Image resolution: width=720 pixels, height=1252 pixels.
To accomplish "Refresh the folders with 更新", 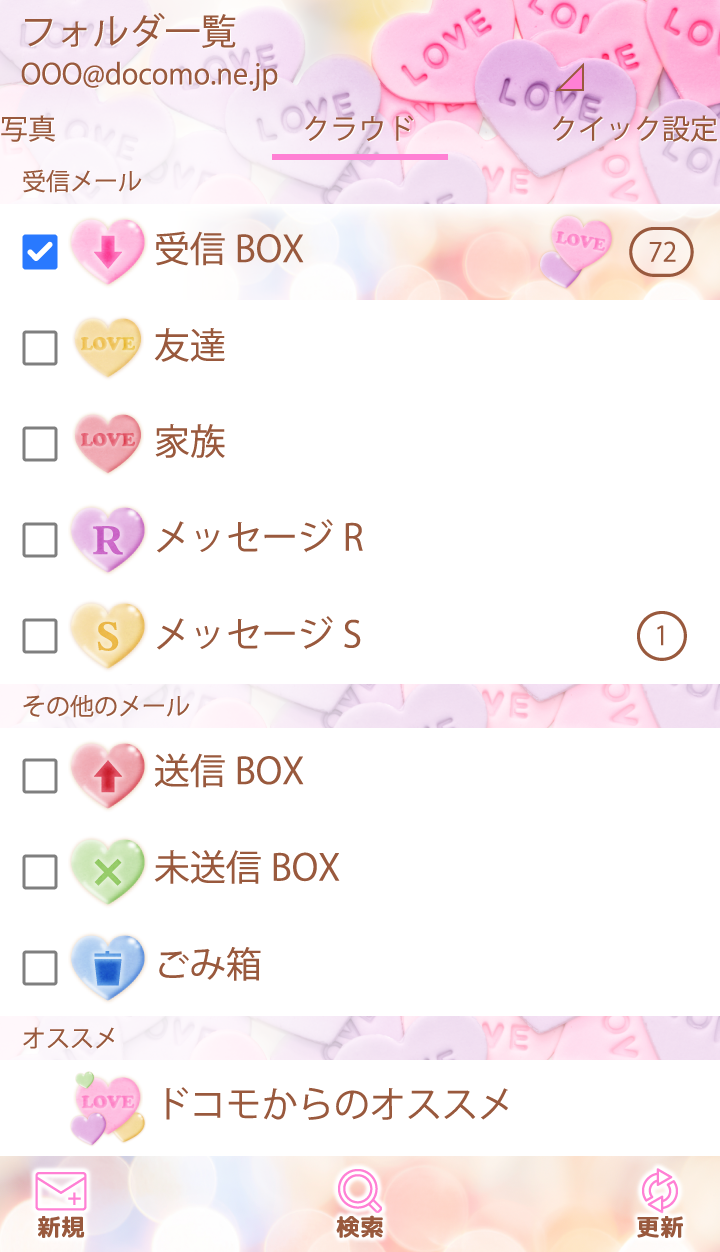I will tap(659, 1205).
